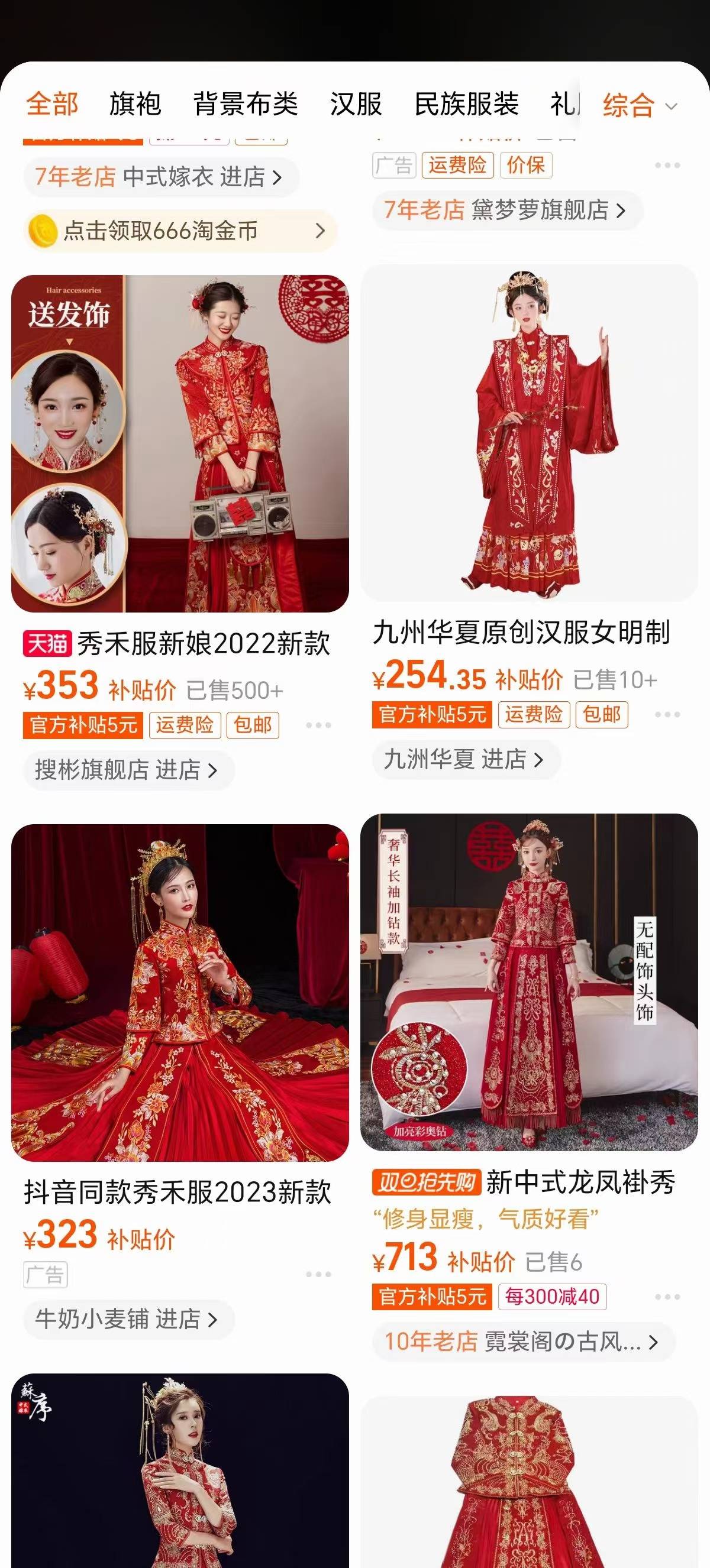The width and height of the screenshot is (710, 1568).
Task: Open more options for the ¥713 item
Action: click(x=667, y=1297)
